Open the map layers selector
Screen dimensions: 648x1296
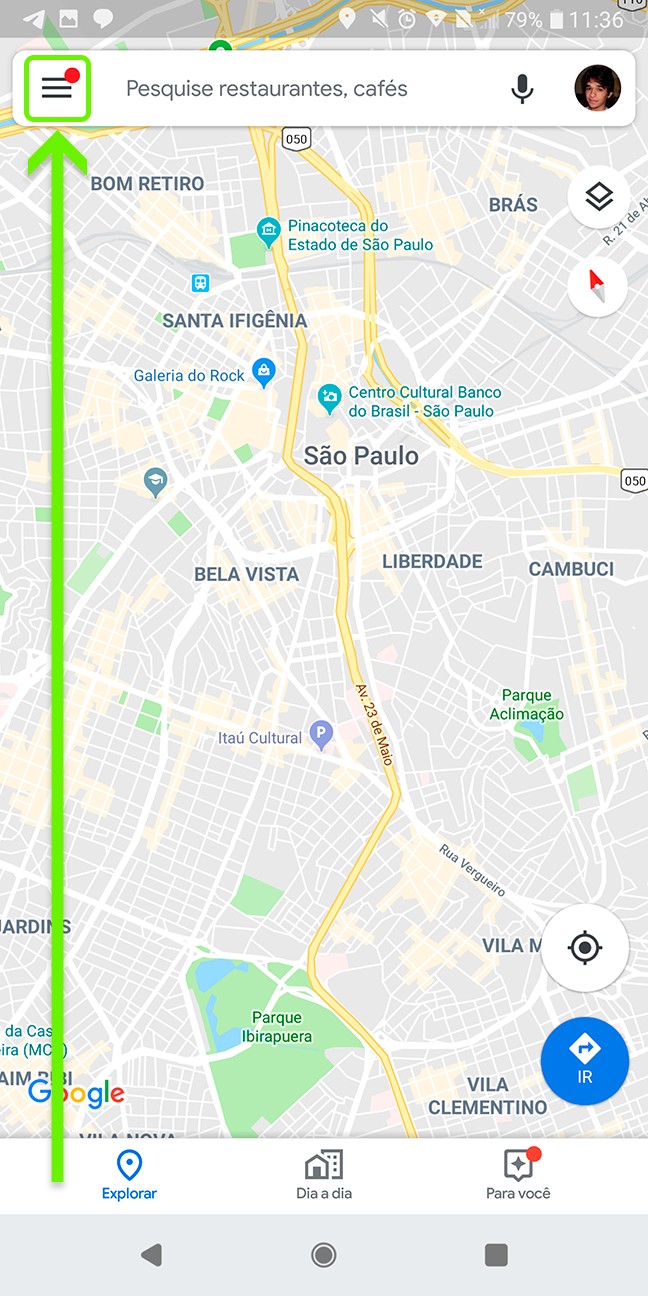598,198
